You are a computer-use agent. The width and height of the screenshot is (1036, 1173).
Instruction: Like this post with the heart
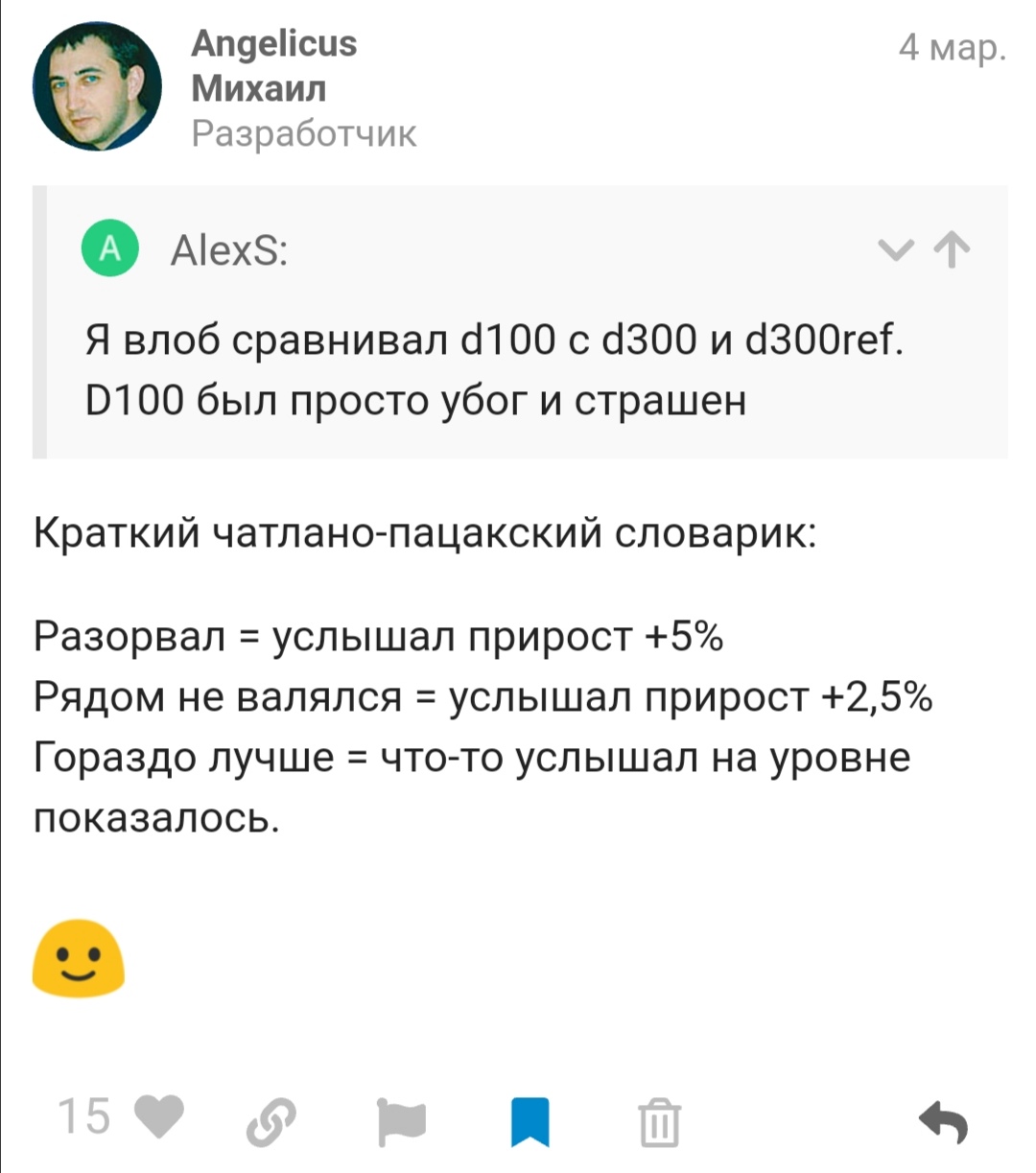pyautogui.click(x=158, y=1118)
